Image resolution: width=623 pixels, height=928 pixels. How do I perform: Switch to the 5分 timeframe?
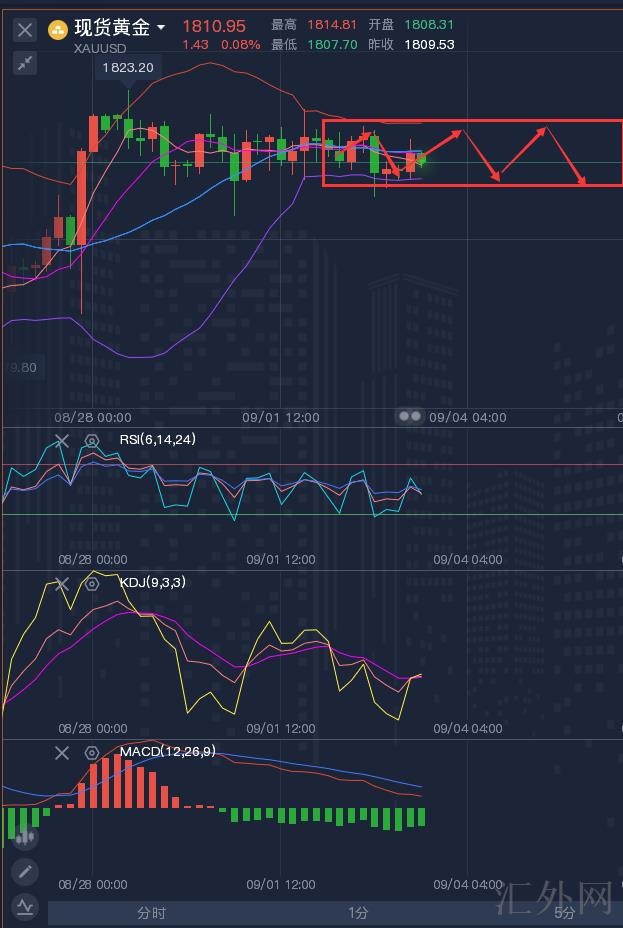pos(565,912)
